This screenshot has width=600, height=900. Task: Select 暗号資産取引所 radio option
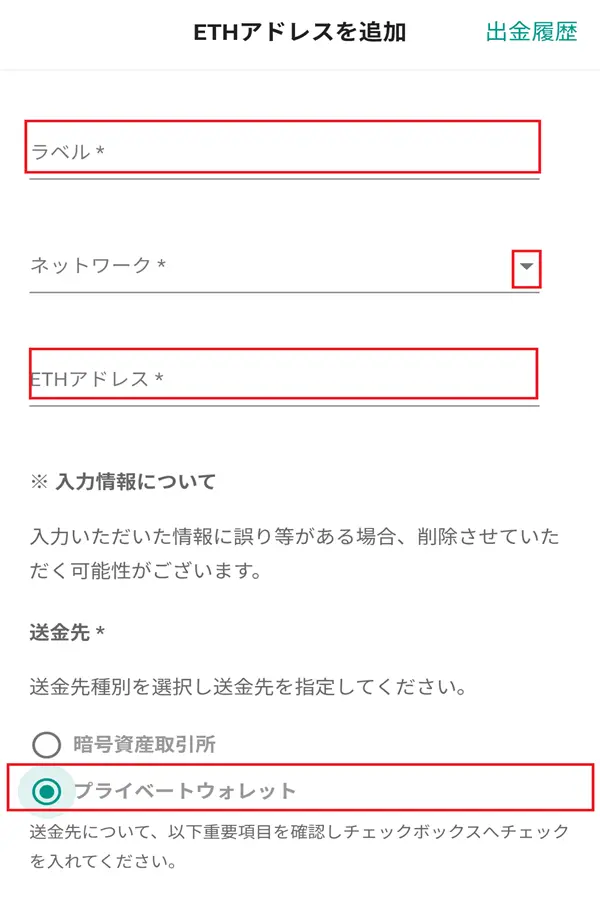tap(47, 745)
